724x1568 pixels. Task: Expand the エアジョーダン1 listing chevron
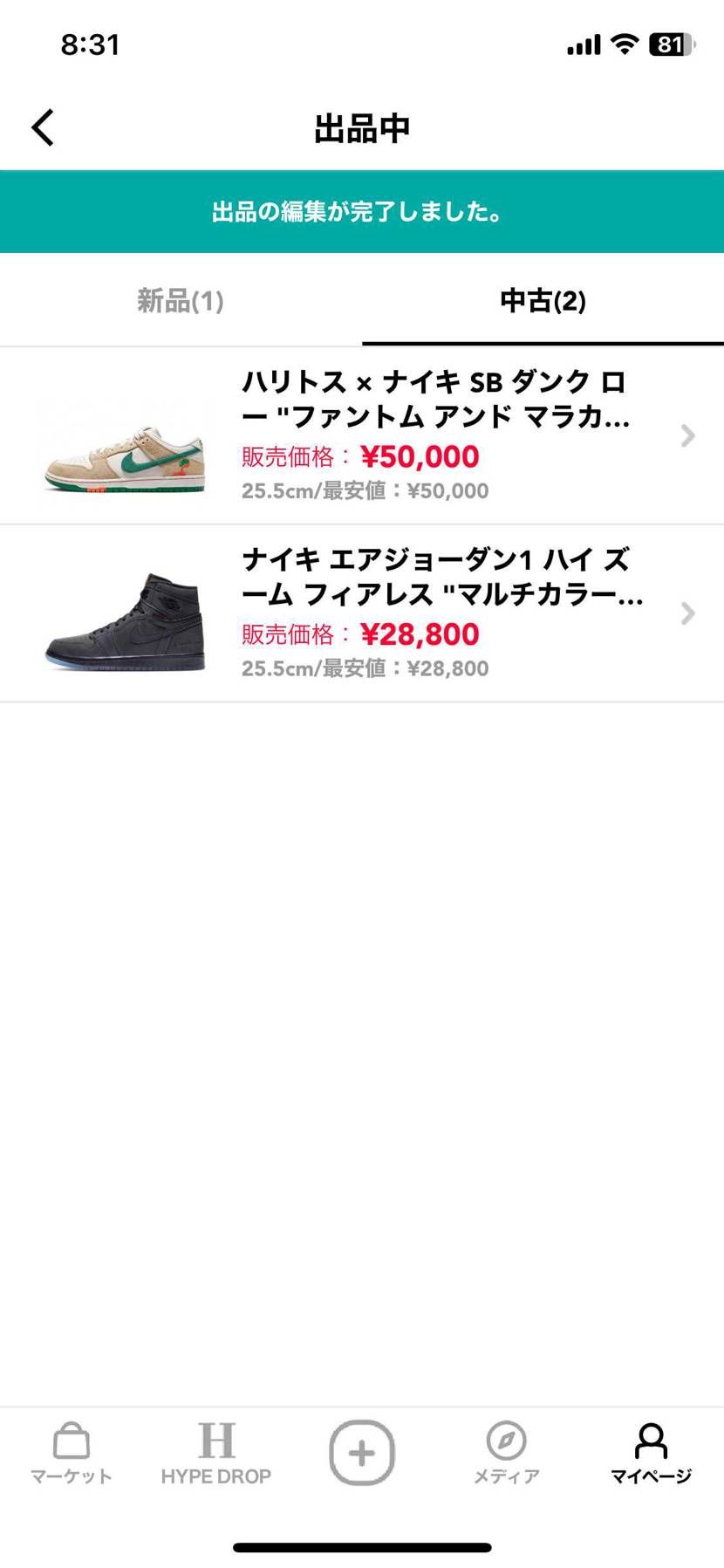(x=687, y=613)
